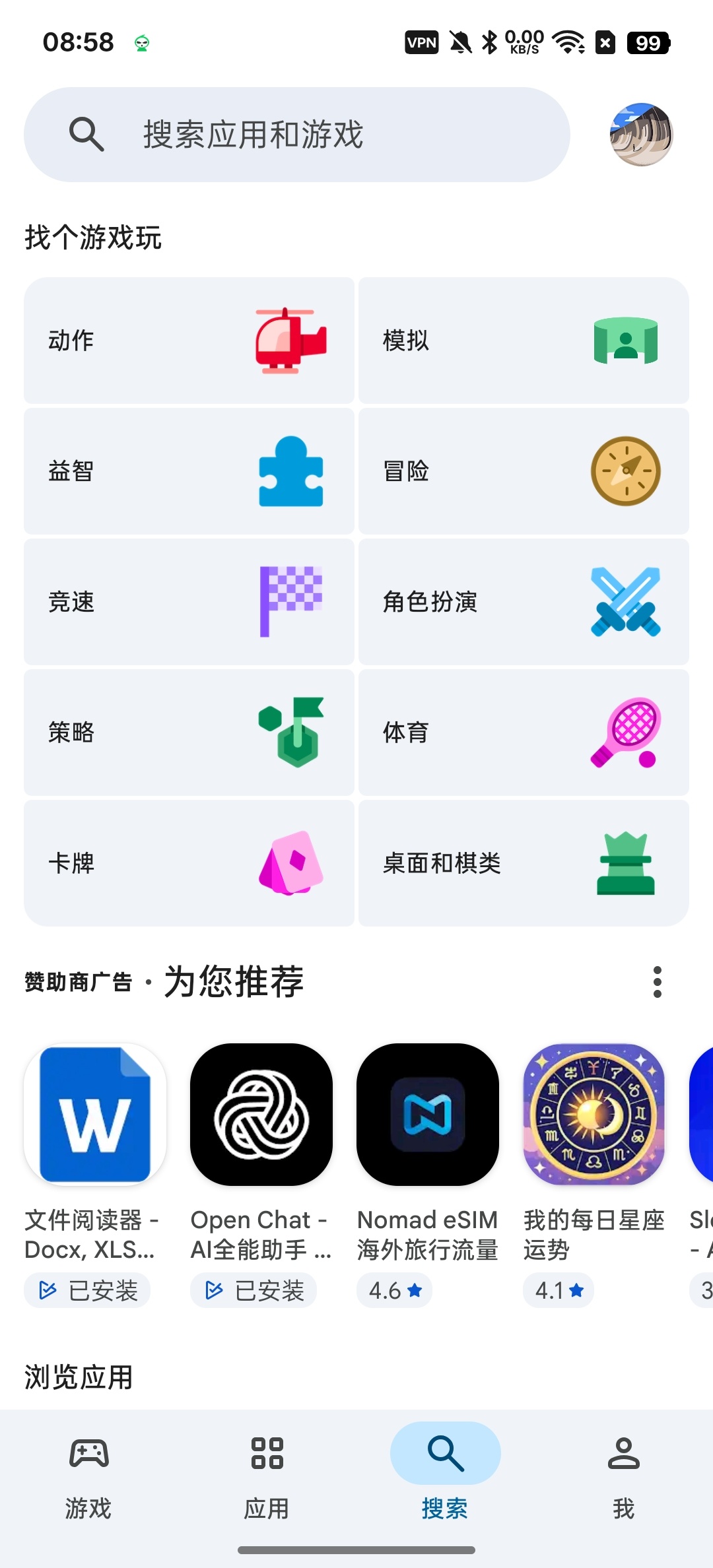Browse 益智 puzzle games

(189, 471)
